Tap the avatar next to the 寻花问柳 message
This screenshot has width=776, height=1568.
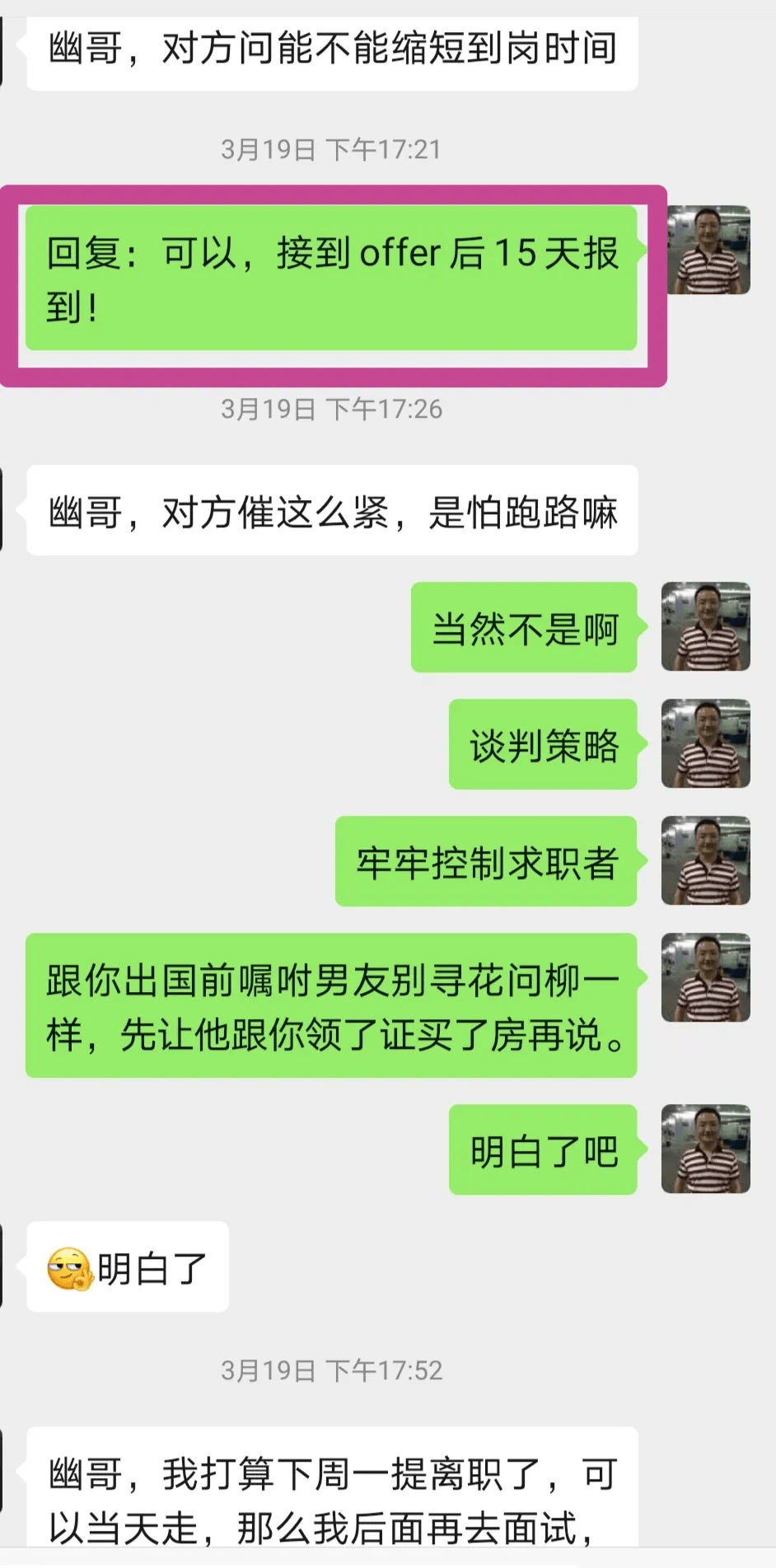pos(705,978)
